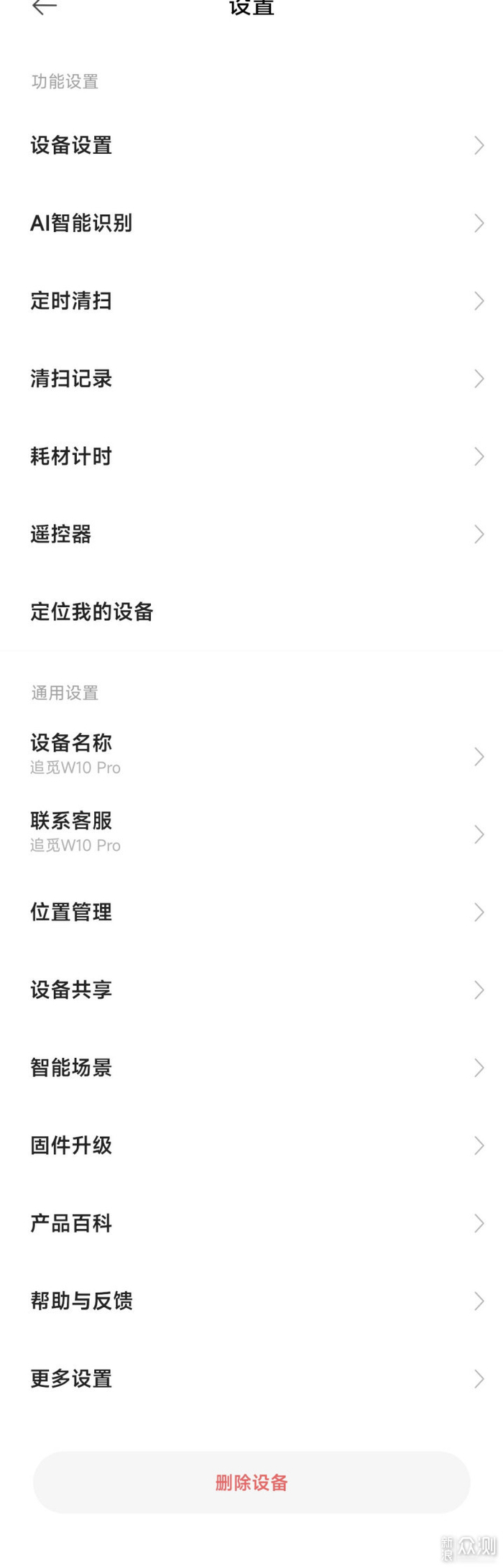The width and height of the screenshot is (503, 1568).
Task: Open 耗材计时 consumables timer
Action: click(251, 456)
